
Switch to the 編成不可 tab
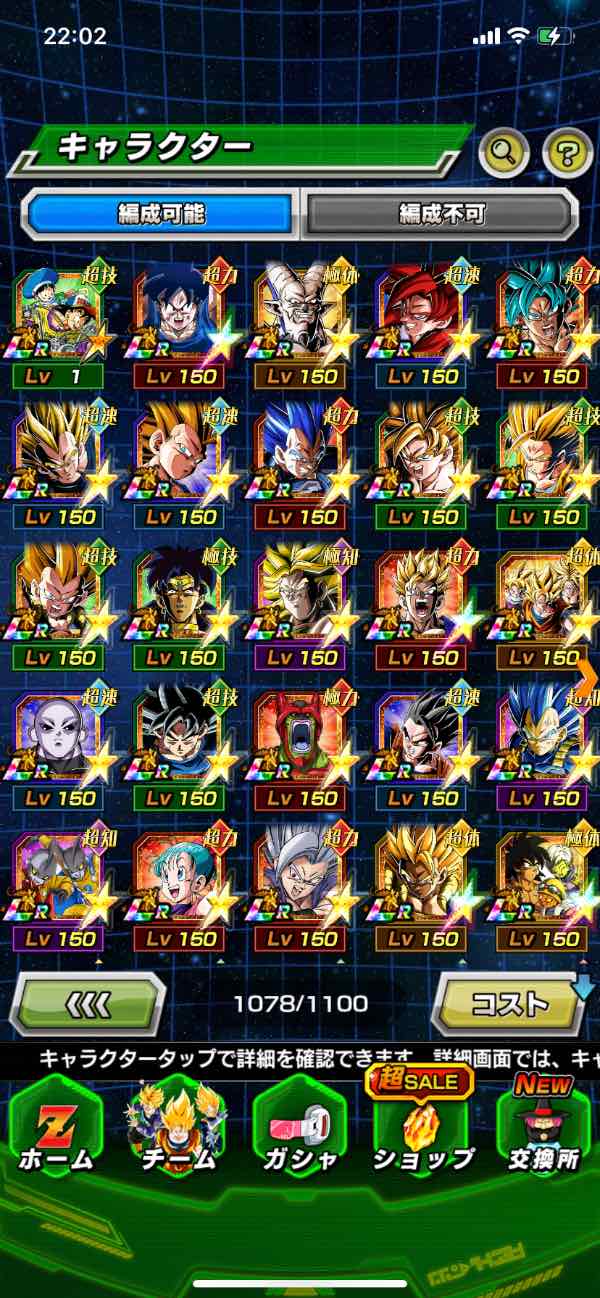[x=441, y=213]
